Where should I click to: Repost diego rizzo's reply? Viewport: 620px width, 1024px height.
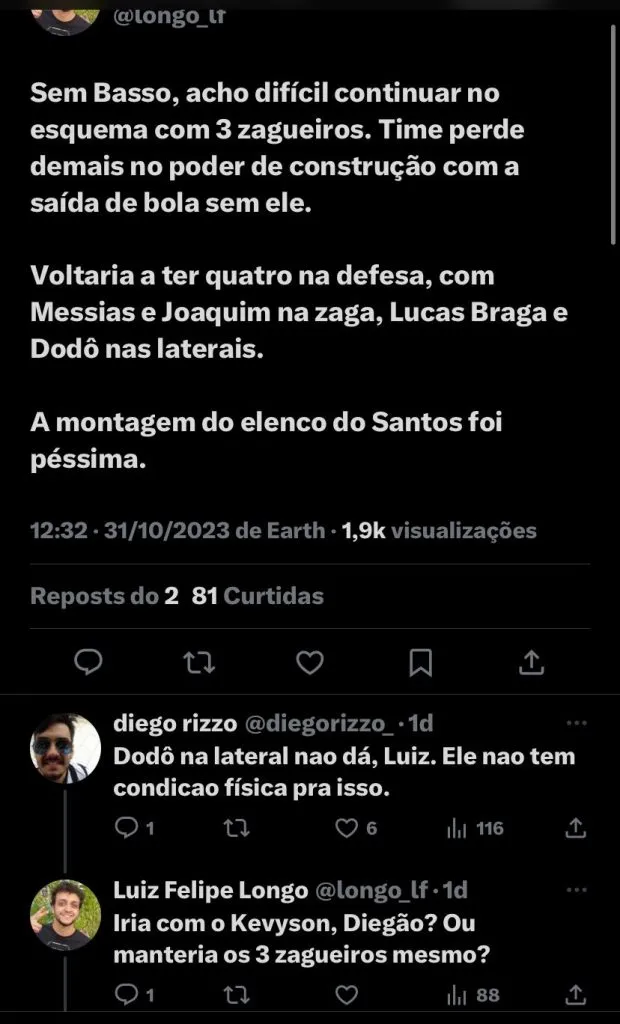(236, 828)
